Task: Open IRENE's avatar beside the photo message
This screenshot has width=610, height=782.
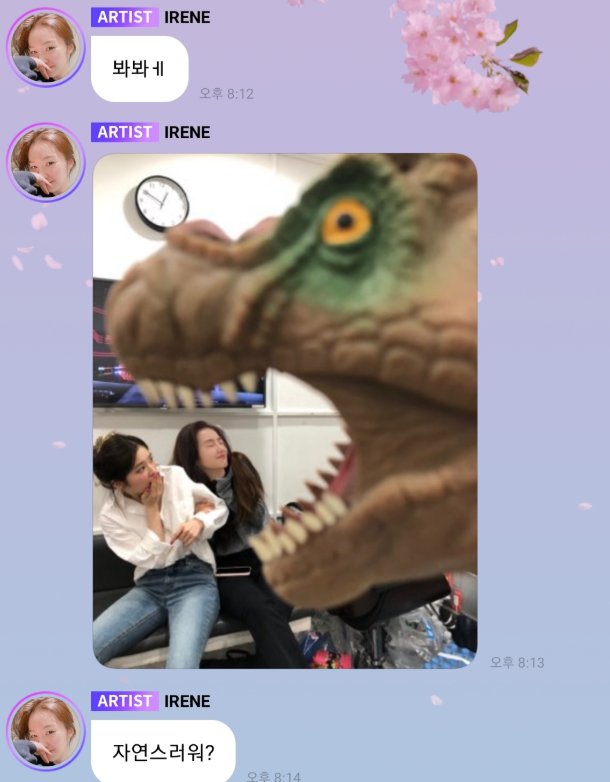Action: click(x=46, y=162)
